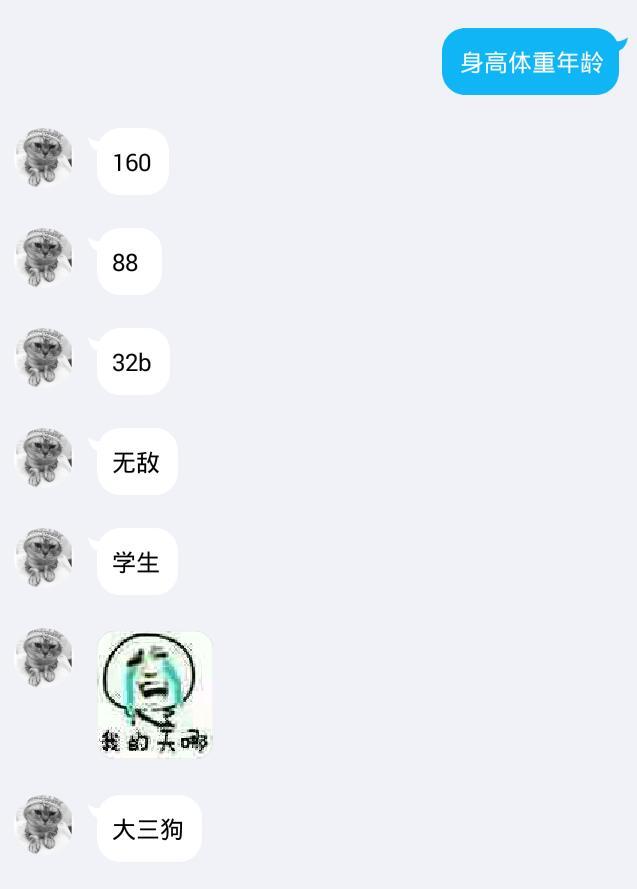Tap the avatar next to "32b"
This screenshot has width=637, height=889.
pyautogui.click(x=44, y=358)
